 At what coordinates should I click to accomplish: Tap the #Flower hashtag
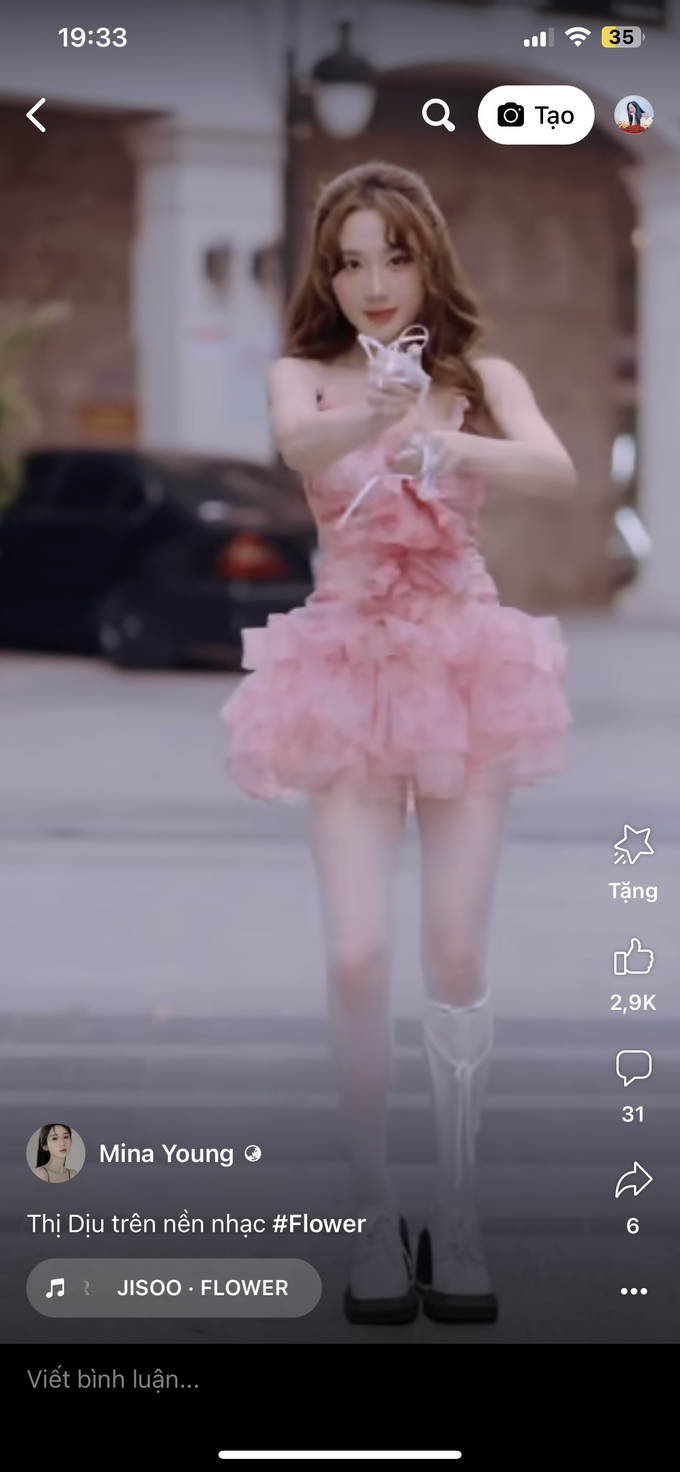[x=319, y=1223]
